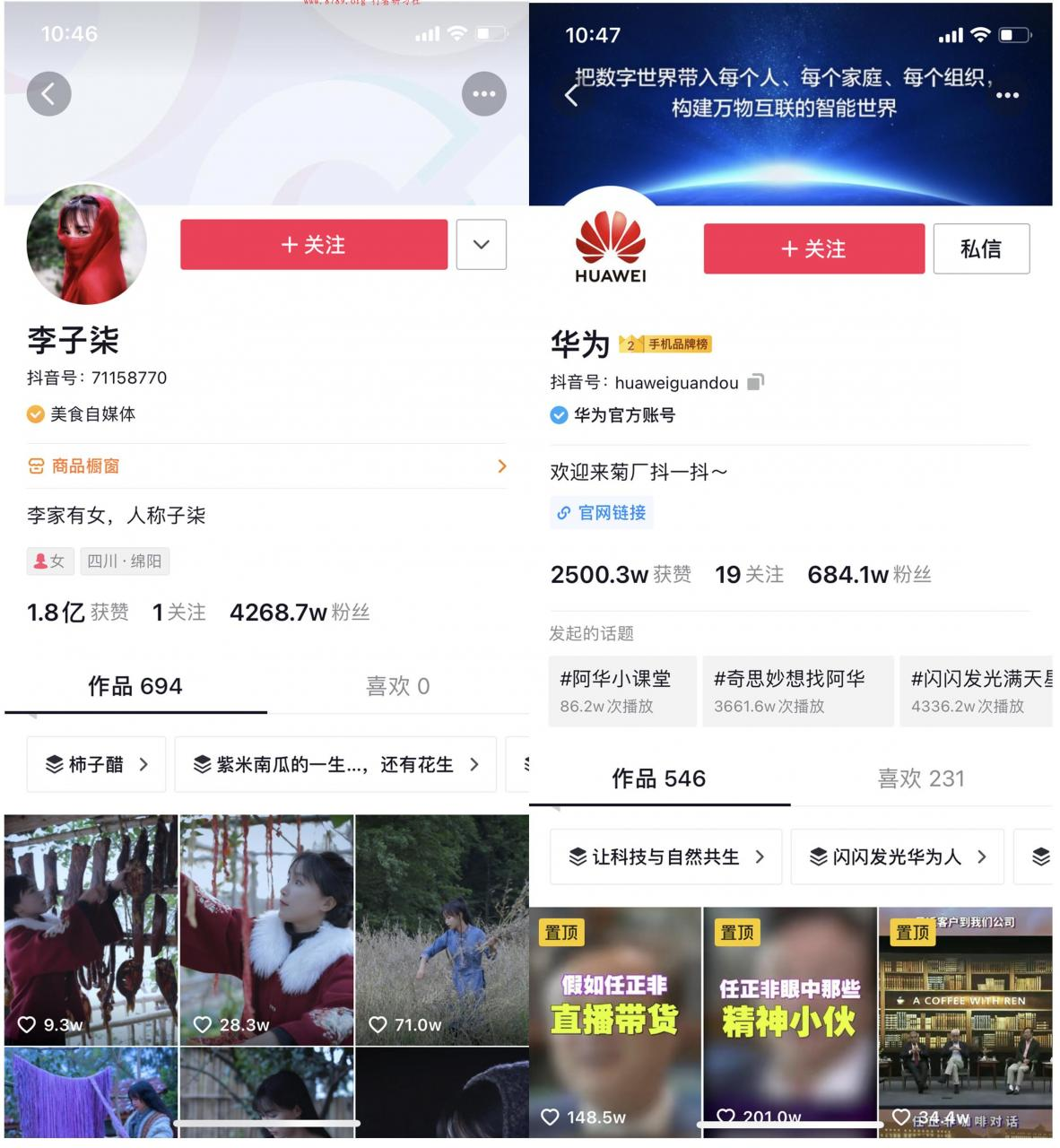Open the 紫米南瓜的一生 collection

point(335,764)
